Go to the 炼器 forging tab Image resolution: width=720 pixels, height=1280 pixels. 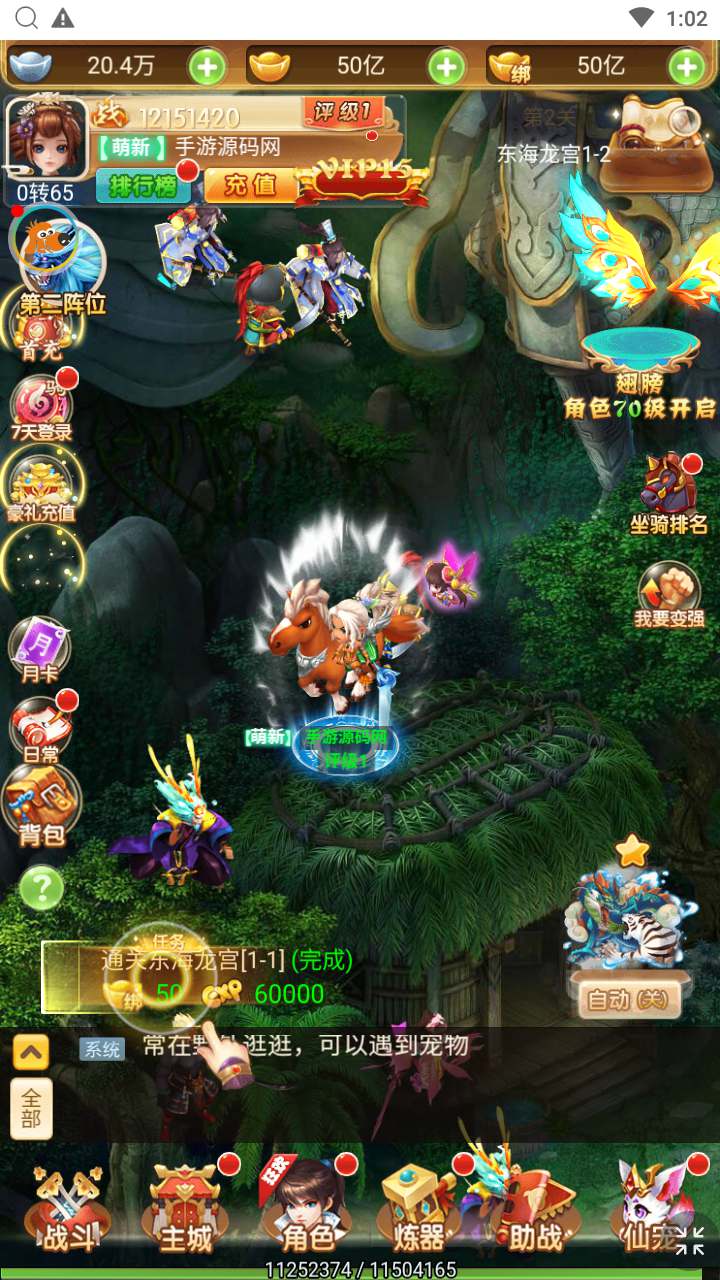420,1210
